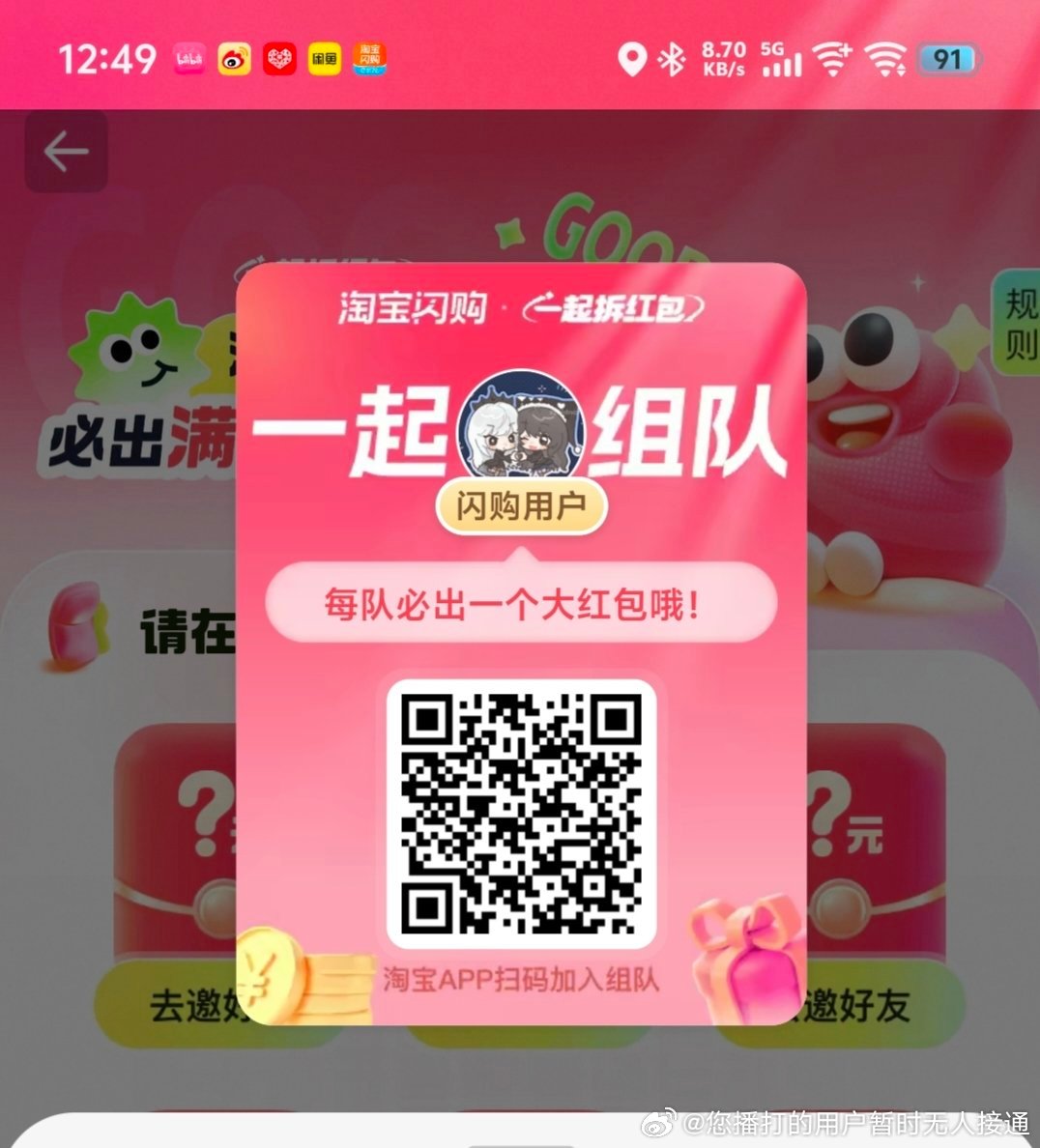
Task: Go back using the top-left arrow
Action: [x=66, y=152]
